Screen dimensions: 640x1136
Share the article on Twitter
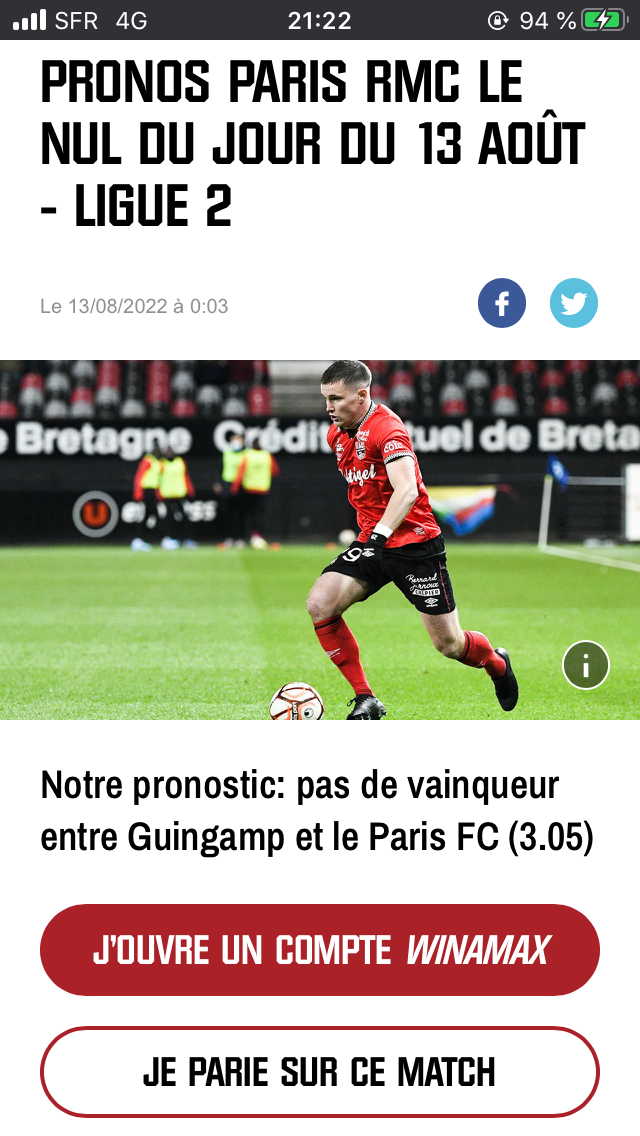574,303
